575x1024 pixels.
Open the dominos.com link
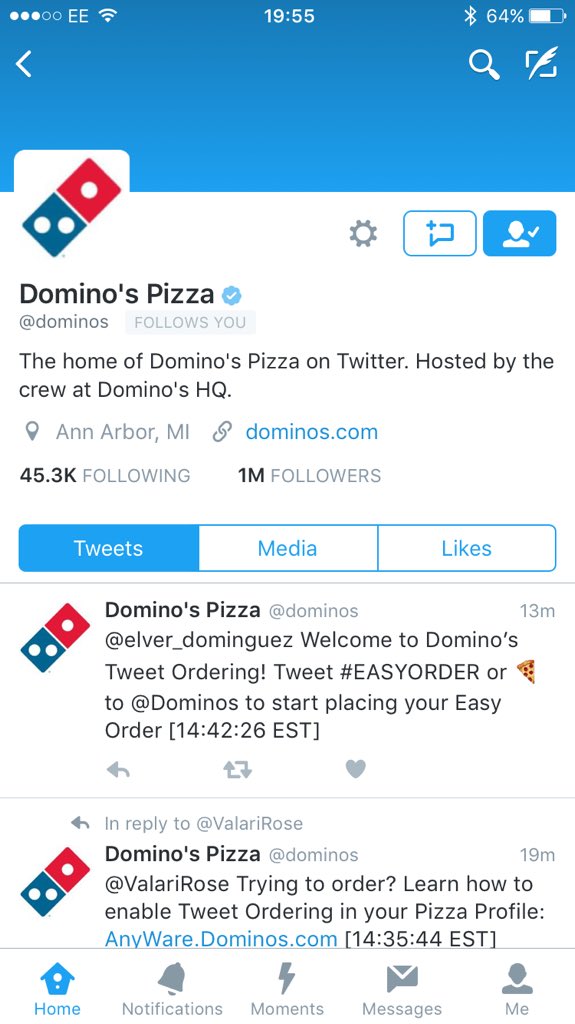[312, 432]
